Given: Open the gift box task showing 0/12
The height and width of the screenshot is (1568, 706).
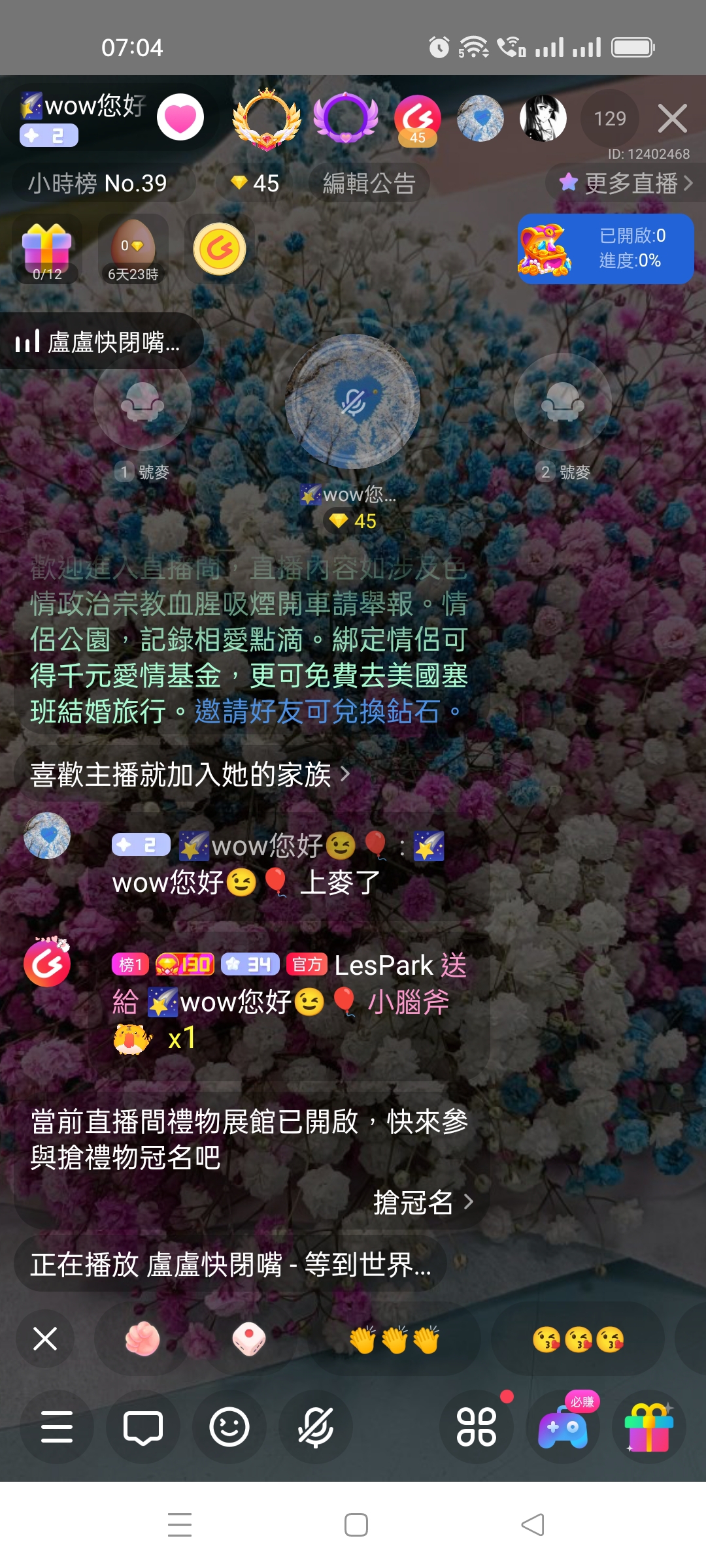Looking at the screenshot, I should point(47,250).
